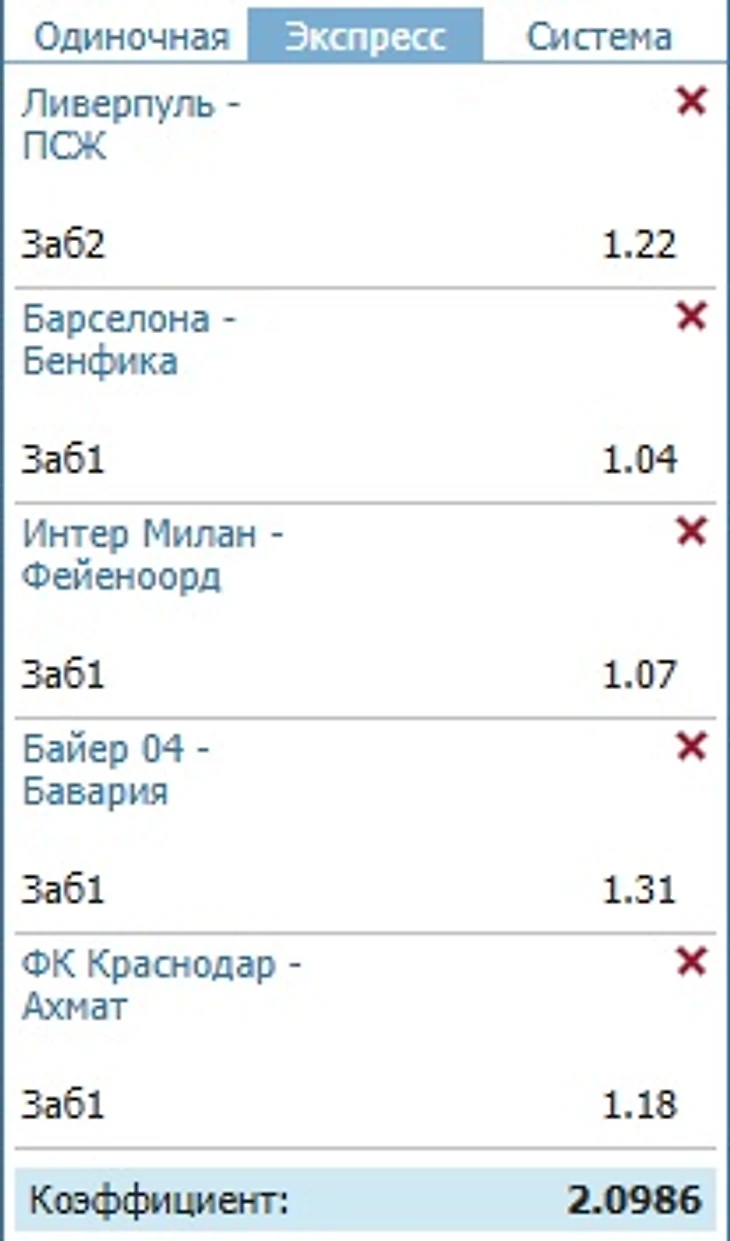Delete the ФК Краснодар - Ахмат selection
Image resolution: width=730 pixels, height=1241 pixels.
click(x=692, y=962)
